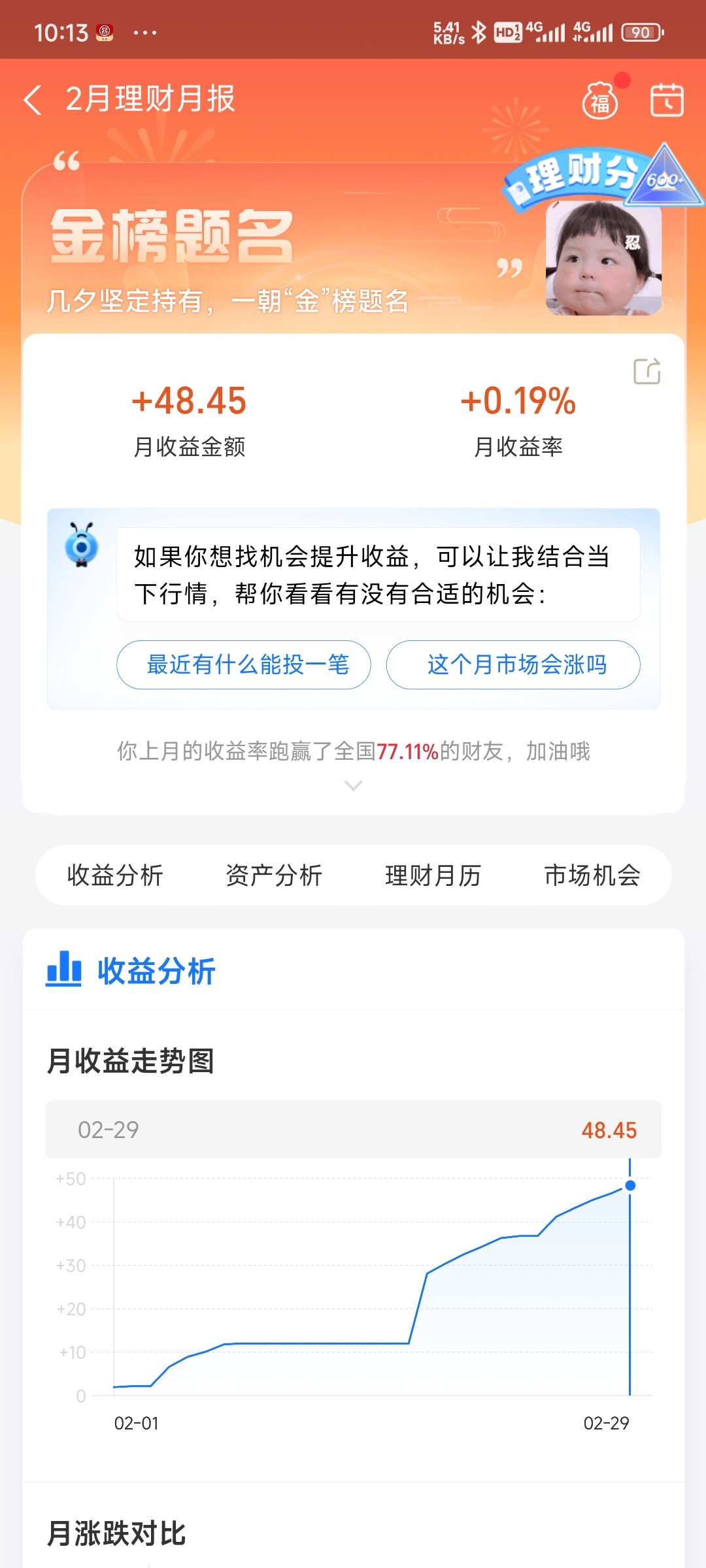This screenshot has height=1568, width=706.
Task: Ask 最近有什么能投一笔
Action: [244, 664]
